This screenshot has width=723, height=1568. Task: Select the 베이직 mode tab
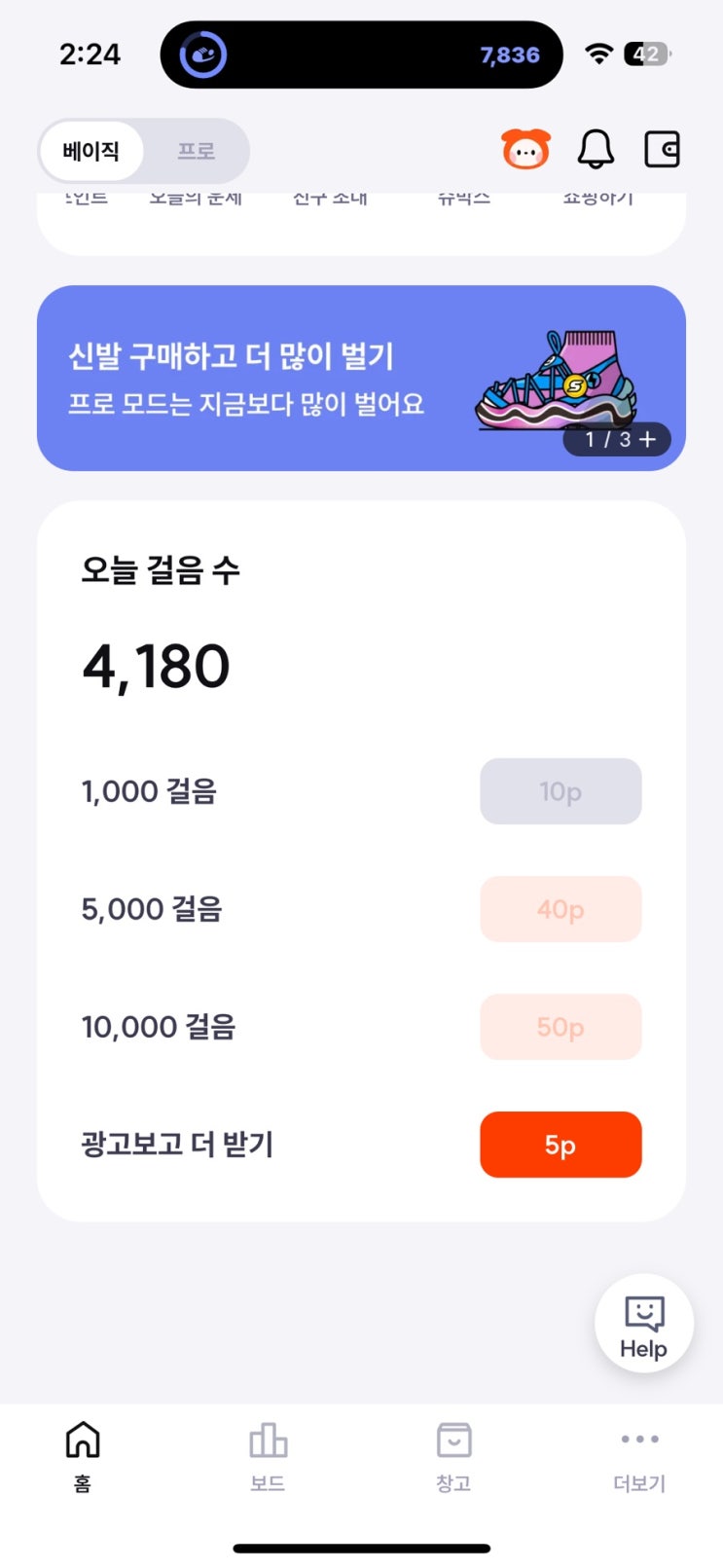point(91,151)
